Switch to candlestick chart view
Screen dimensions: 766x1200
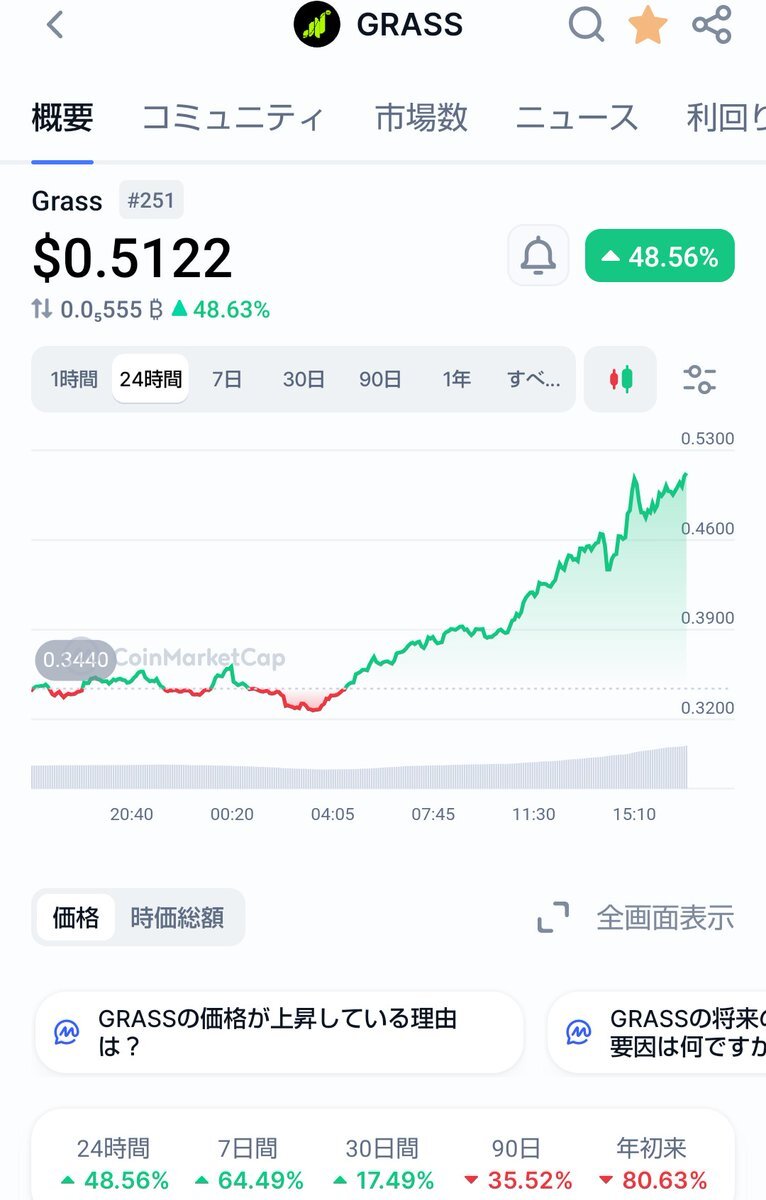[x=620, y=379]
